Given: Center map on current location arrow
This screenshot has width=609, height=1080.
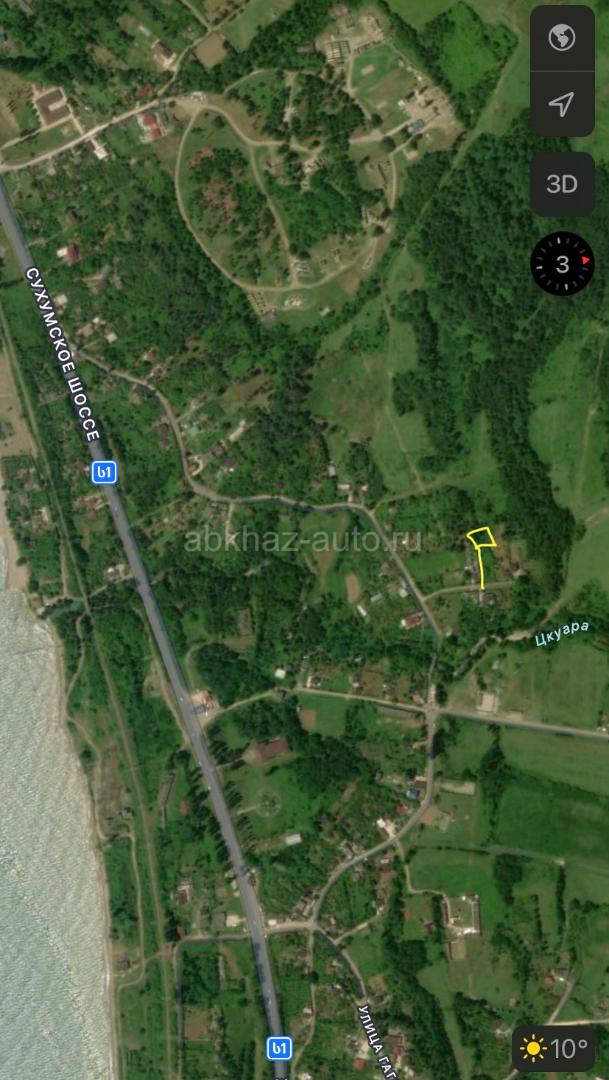Looking at the screenshot, I should click(562, 104).
